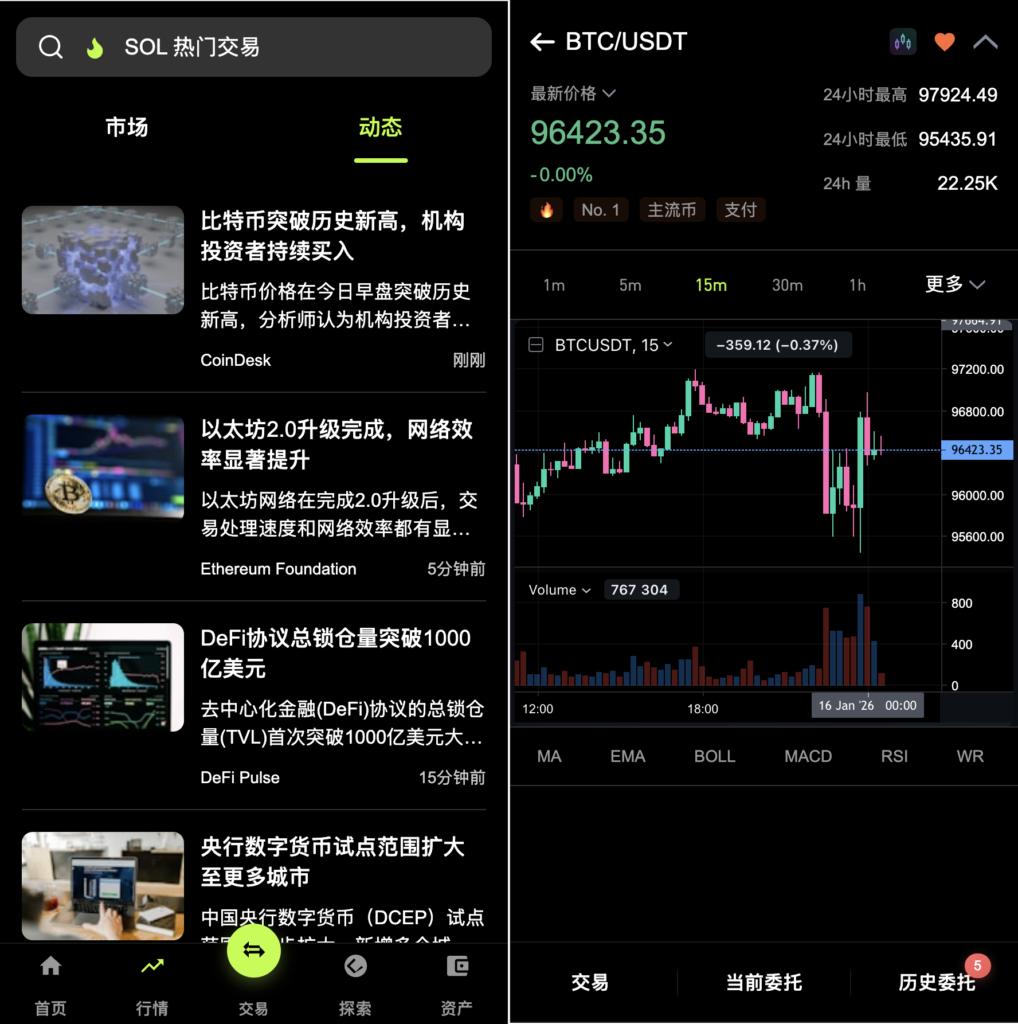Open the Volume indicator dropdown

(x=559, y=590)
